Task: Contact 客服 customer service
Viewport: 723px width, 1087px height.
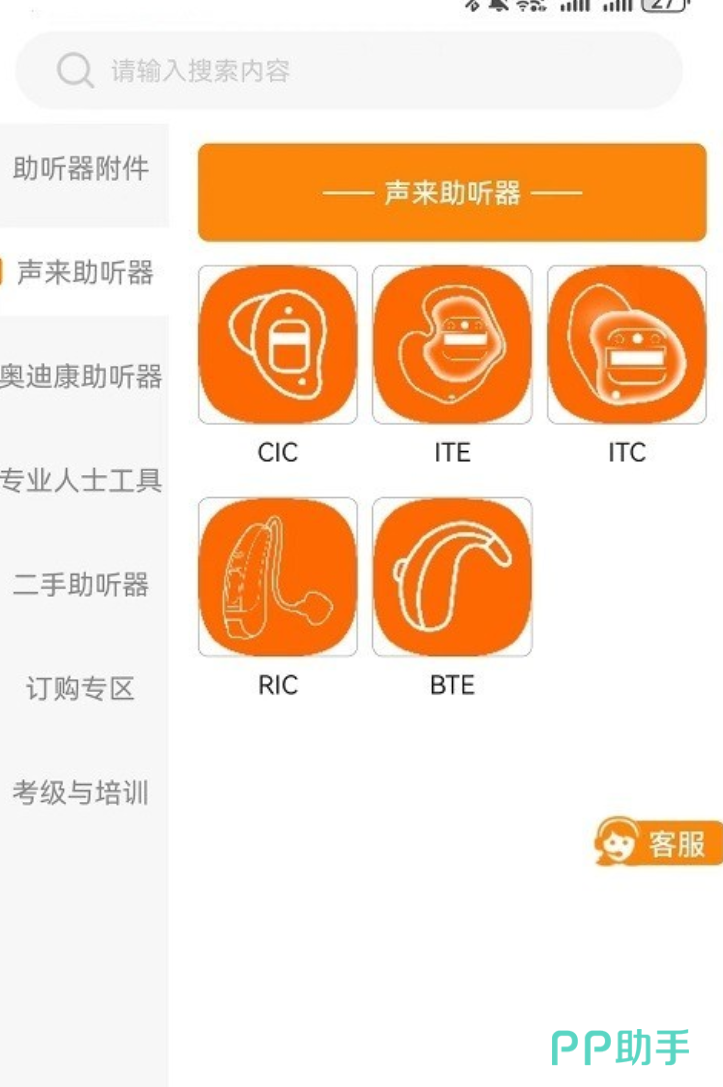Action: (x=659, y=843)
